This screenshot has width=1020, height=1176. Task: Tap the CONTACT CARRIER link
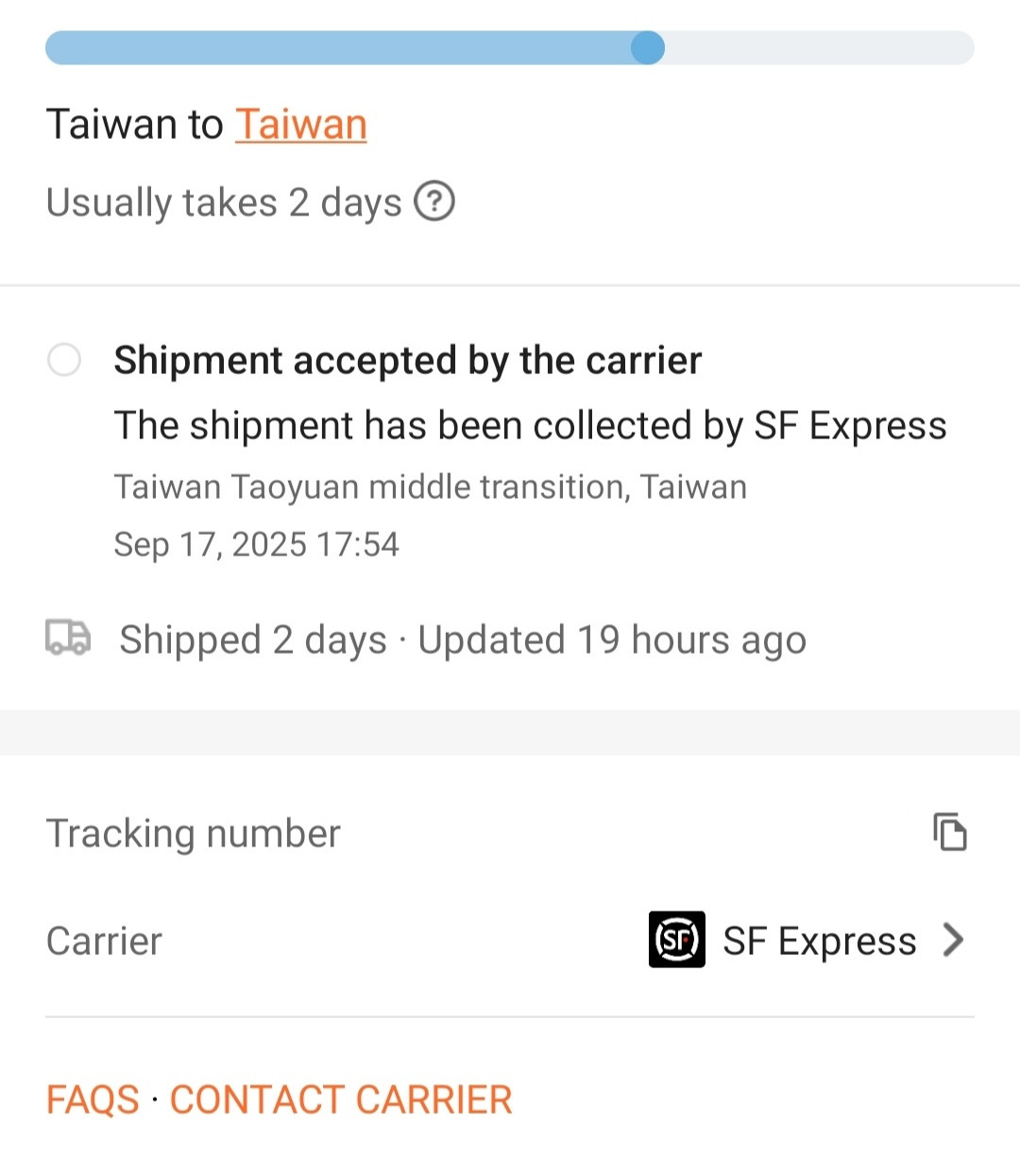click(341, 1099)
